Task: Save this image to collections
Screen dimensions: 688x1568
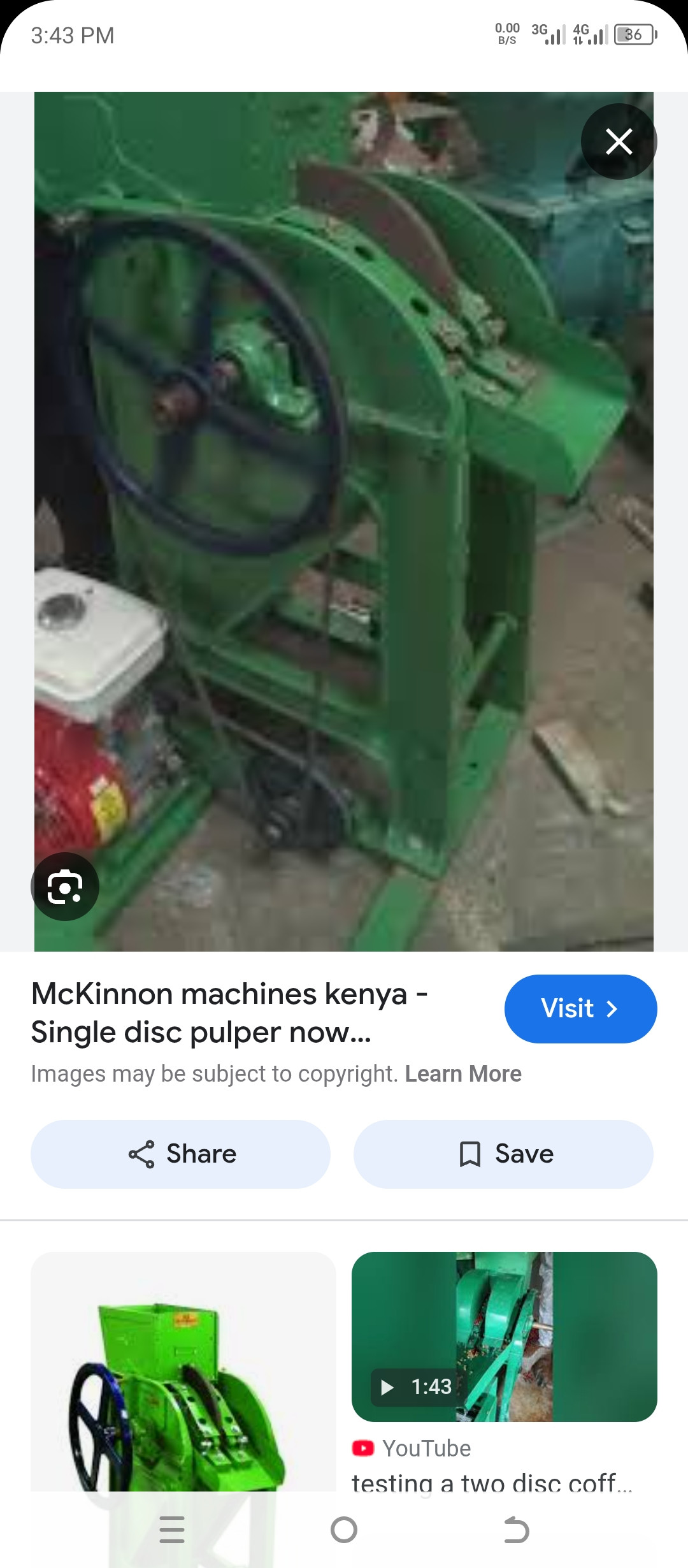Action: tap(503, 1154)
